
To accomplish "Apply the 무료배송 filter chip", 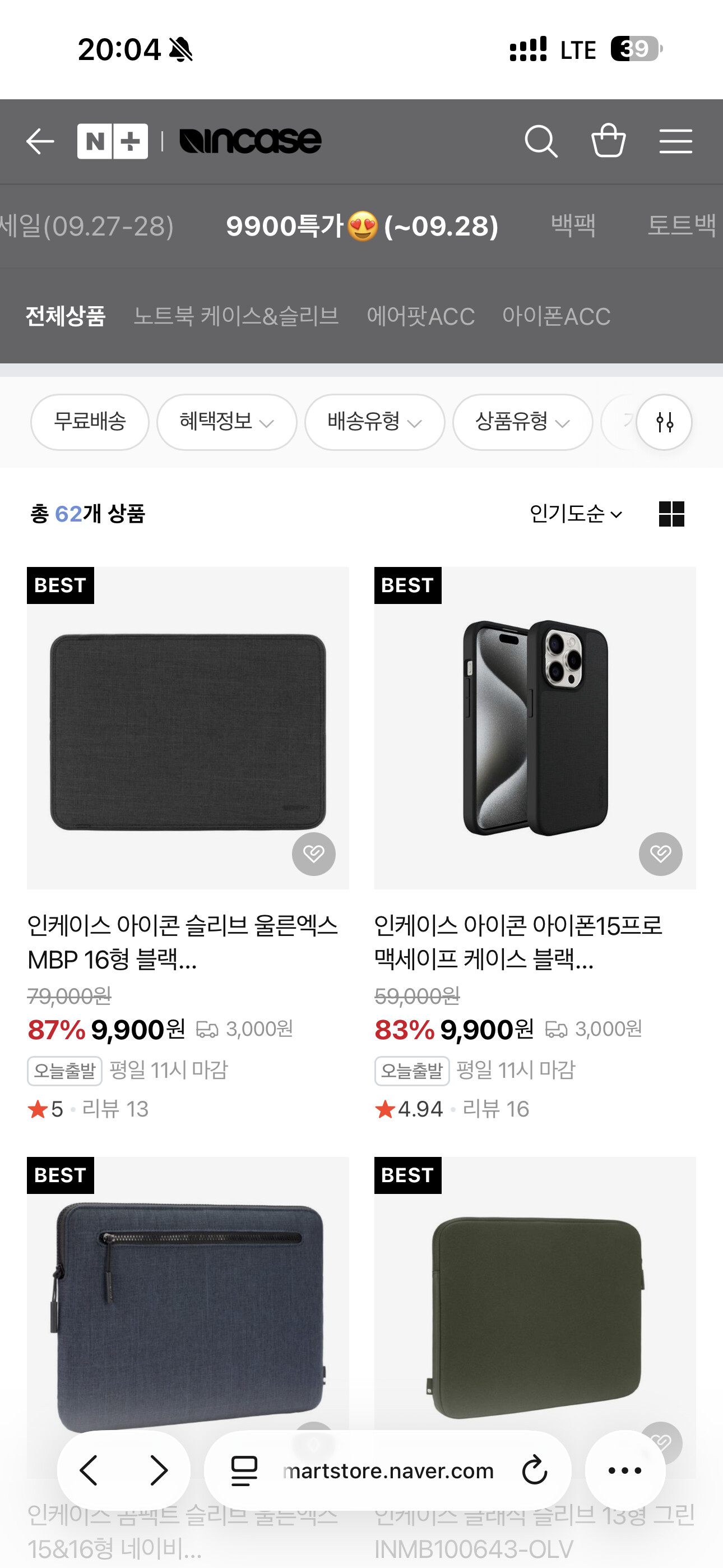I will 90,421.
